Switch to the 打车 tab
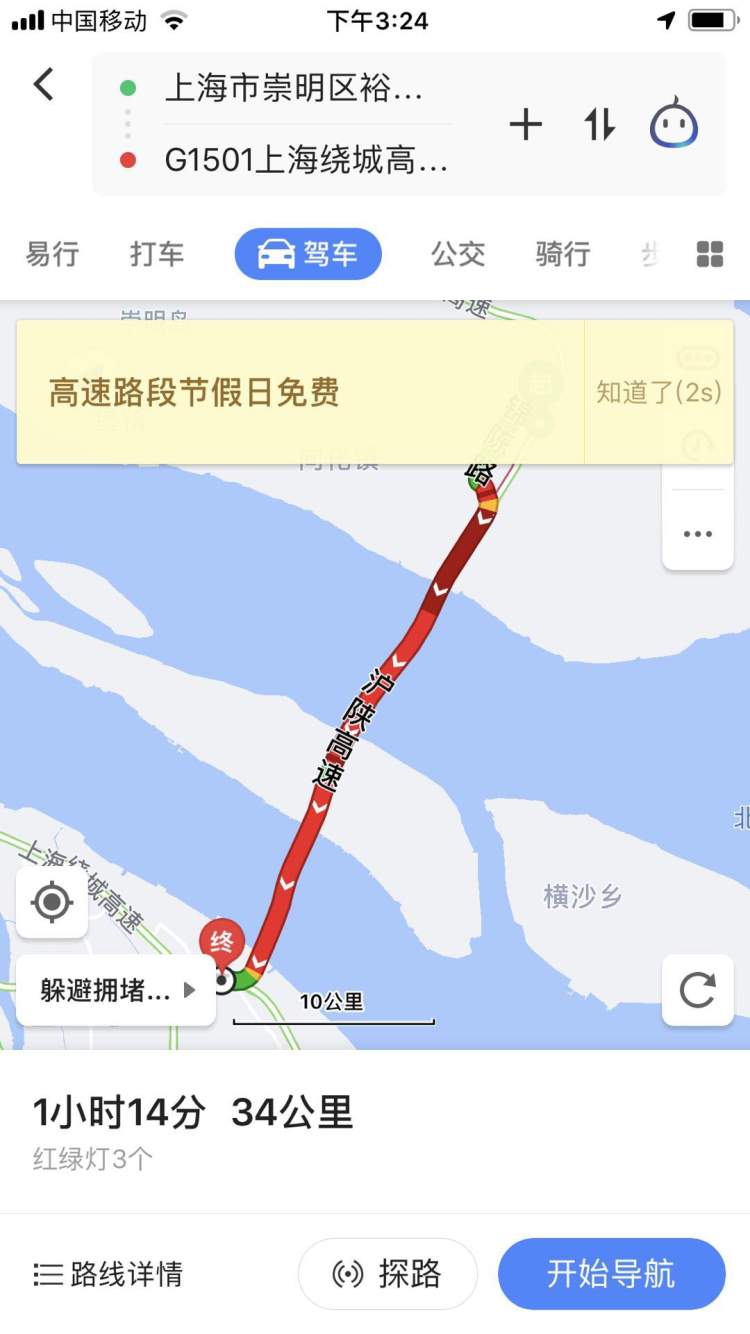 coord(157,254)
